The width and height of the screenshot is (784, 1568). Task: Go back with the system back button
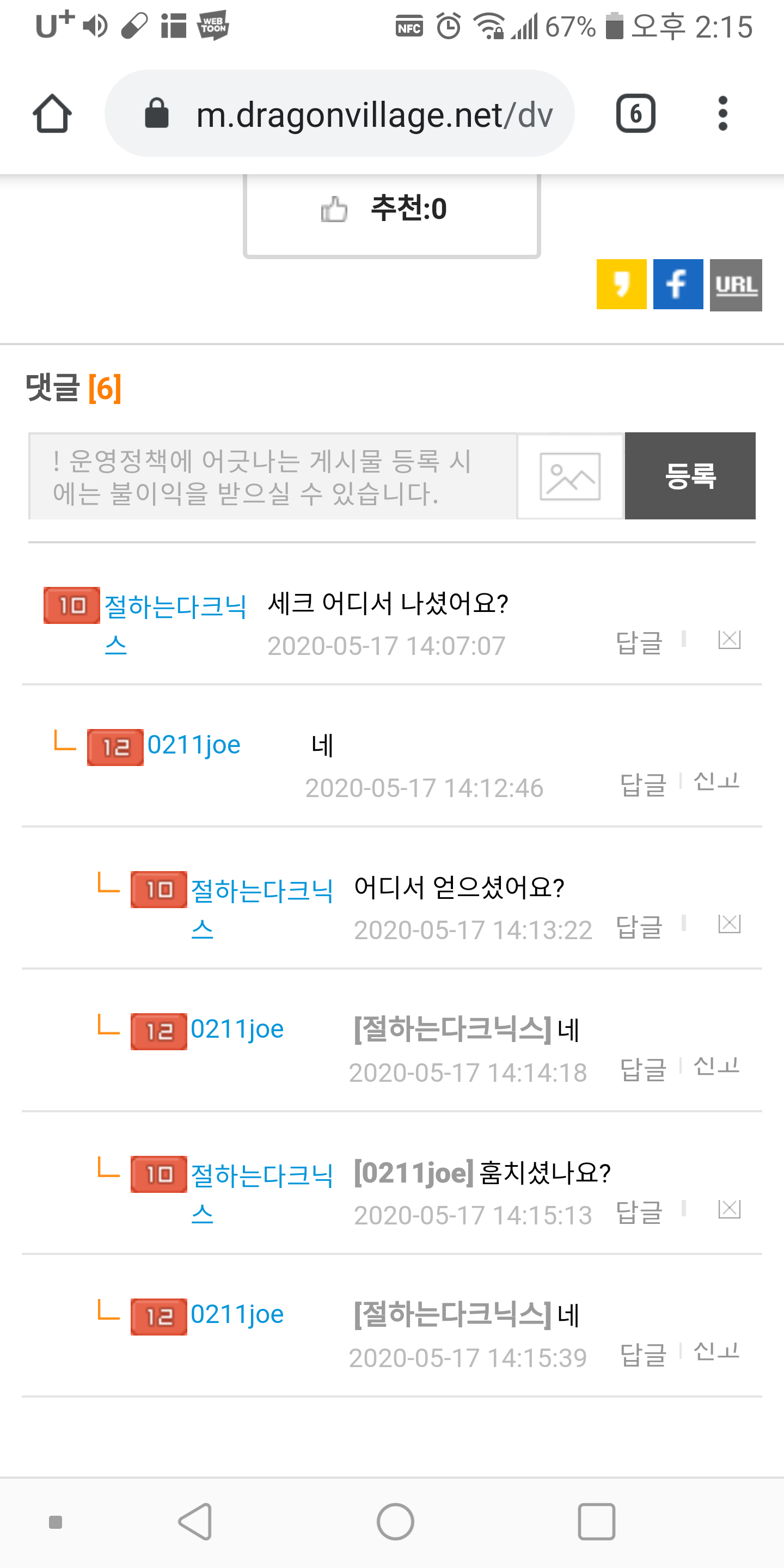(x=195, y=1522)
